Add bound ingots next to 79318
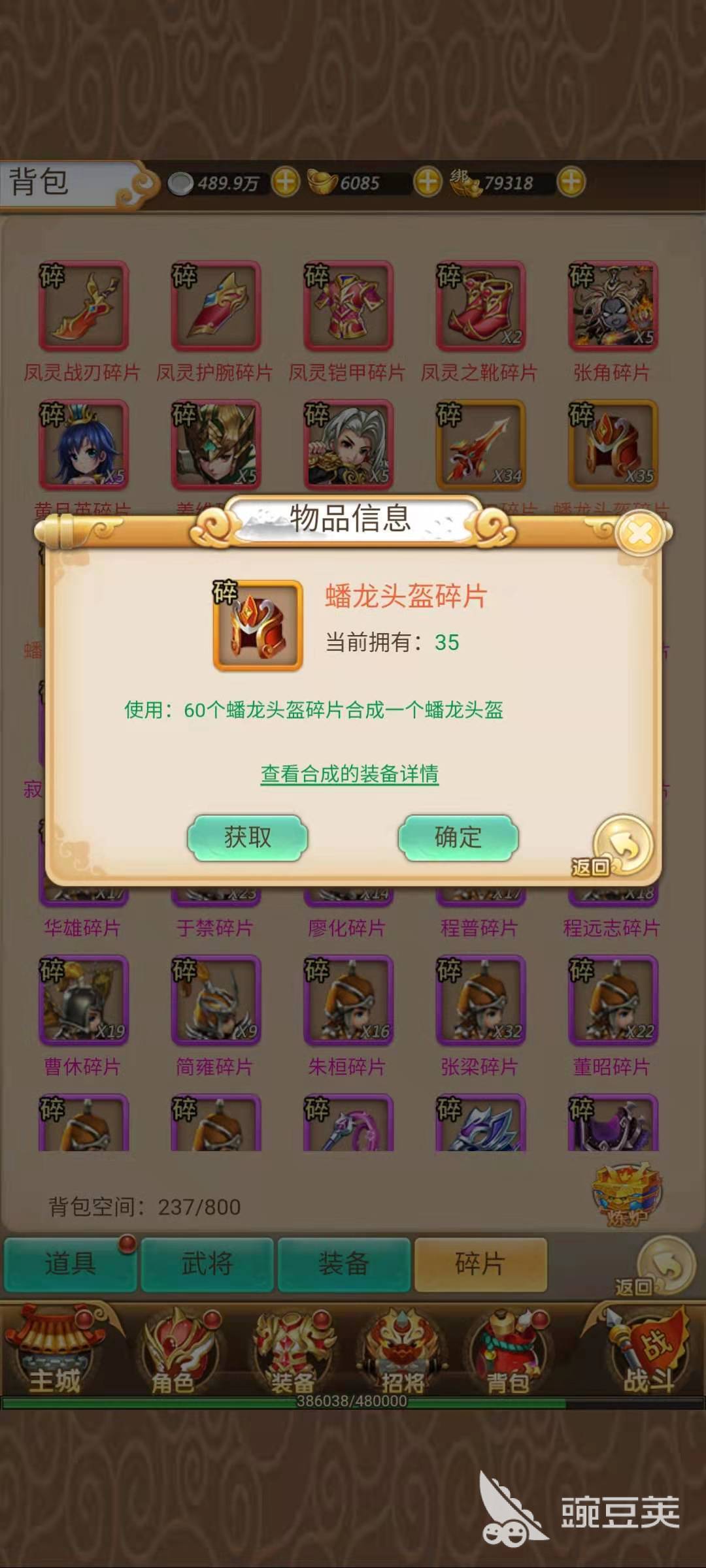Screen dimensions: 706x1568 (571, 182)
